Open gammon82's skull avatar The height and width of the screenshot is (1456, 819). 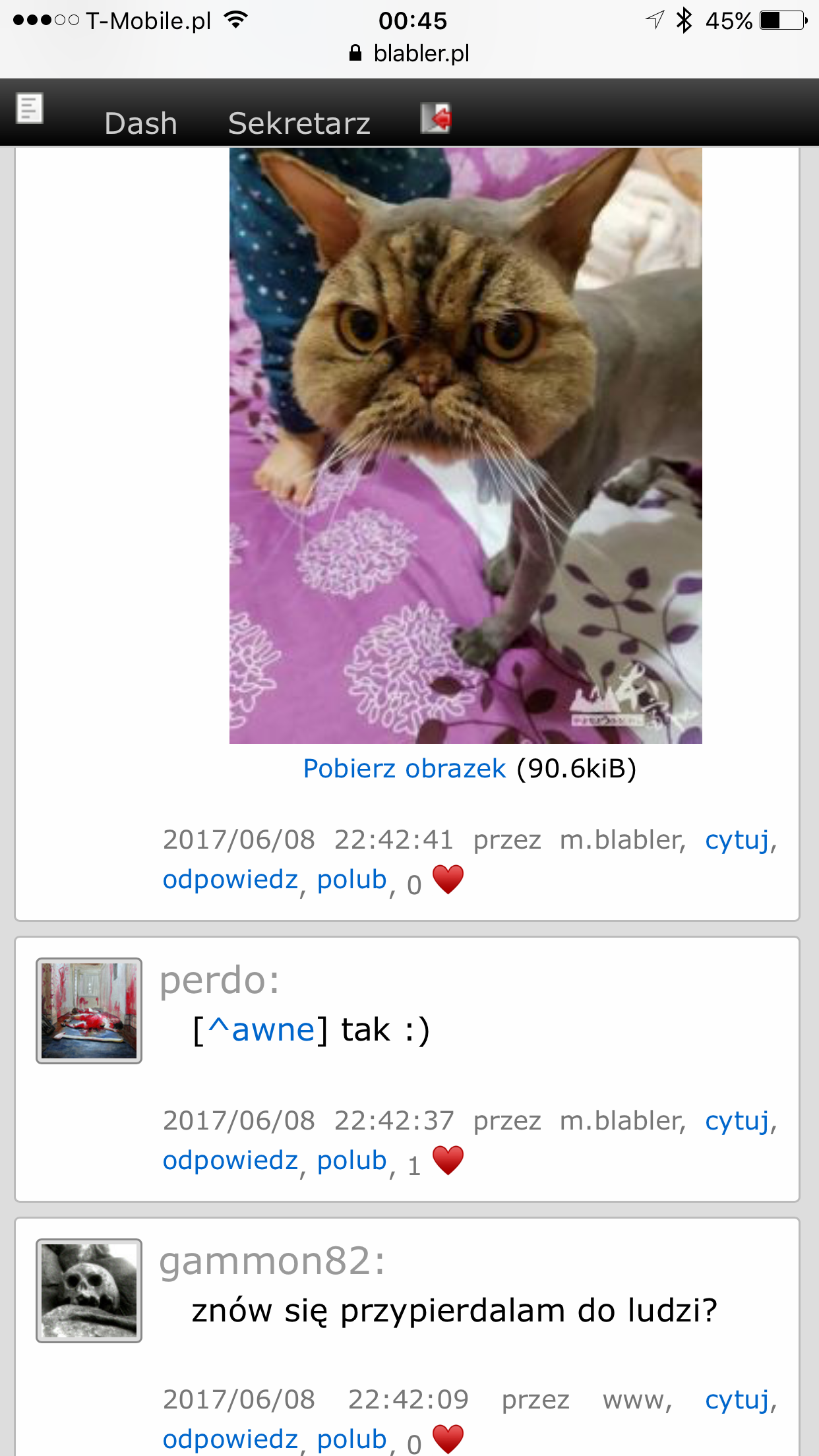click(x=89, y=1291)
